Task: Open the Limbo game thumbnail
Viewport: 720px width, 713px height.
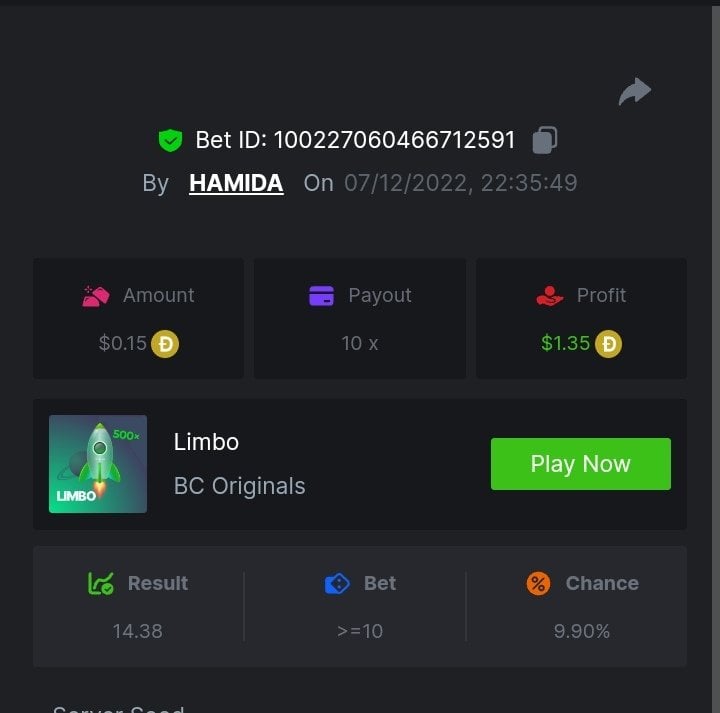Action: tap(98, 464)
